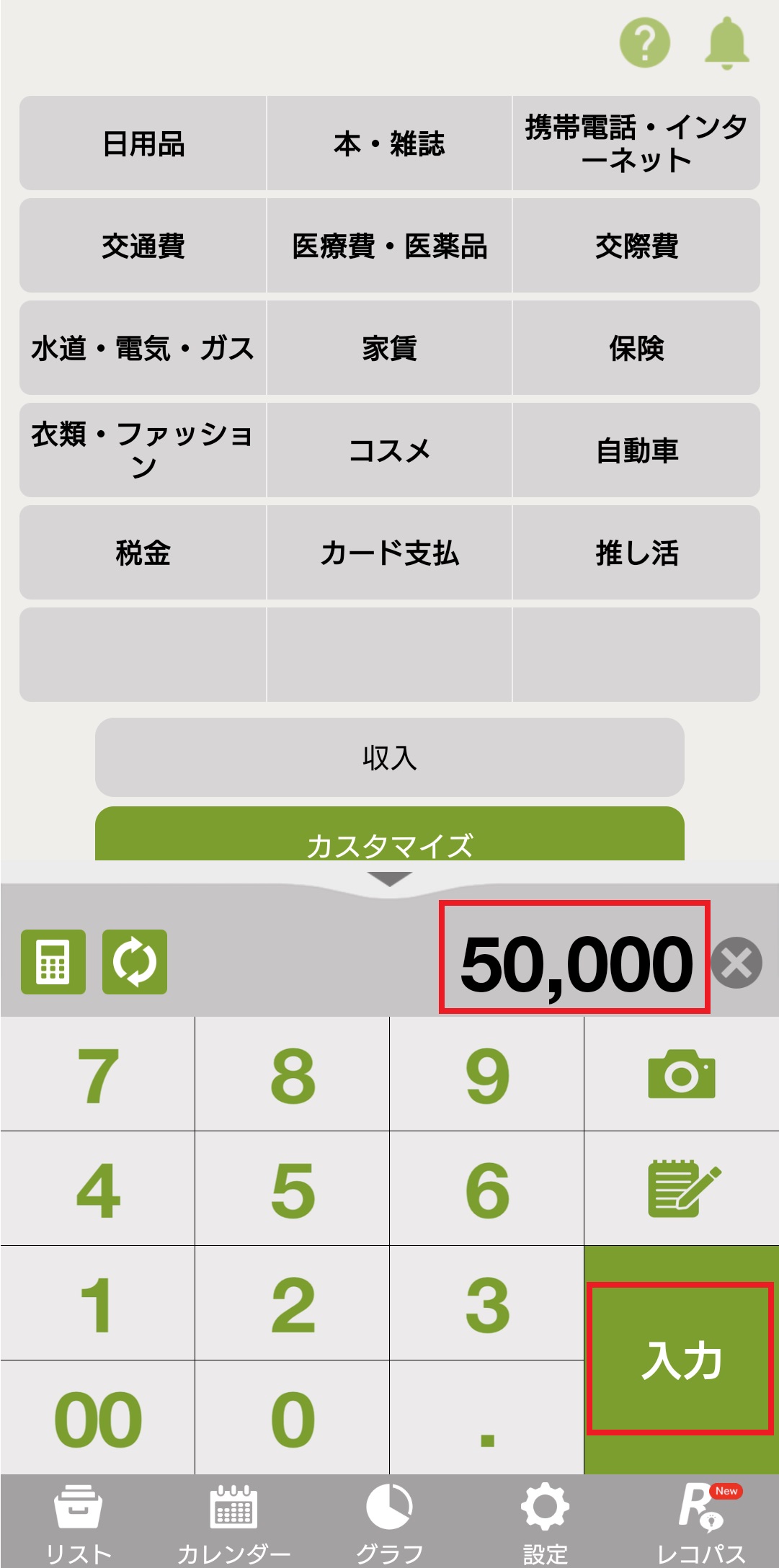779x1568 pixels.
Task: Switch to the カレンダー tab
Action: [233, 1522]
